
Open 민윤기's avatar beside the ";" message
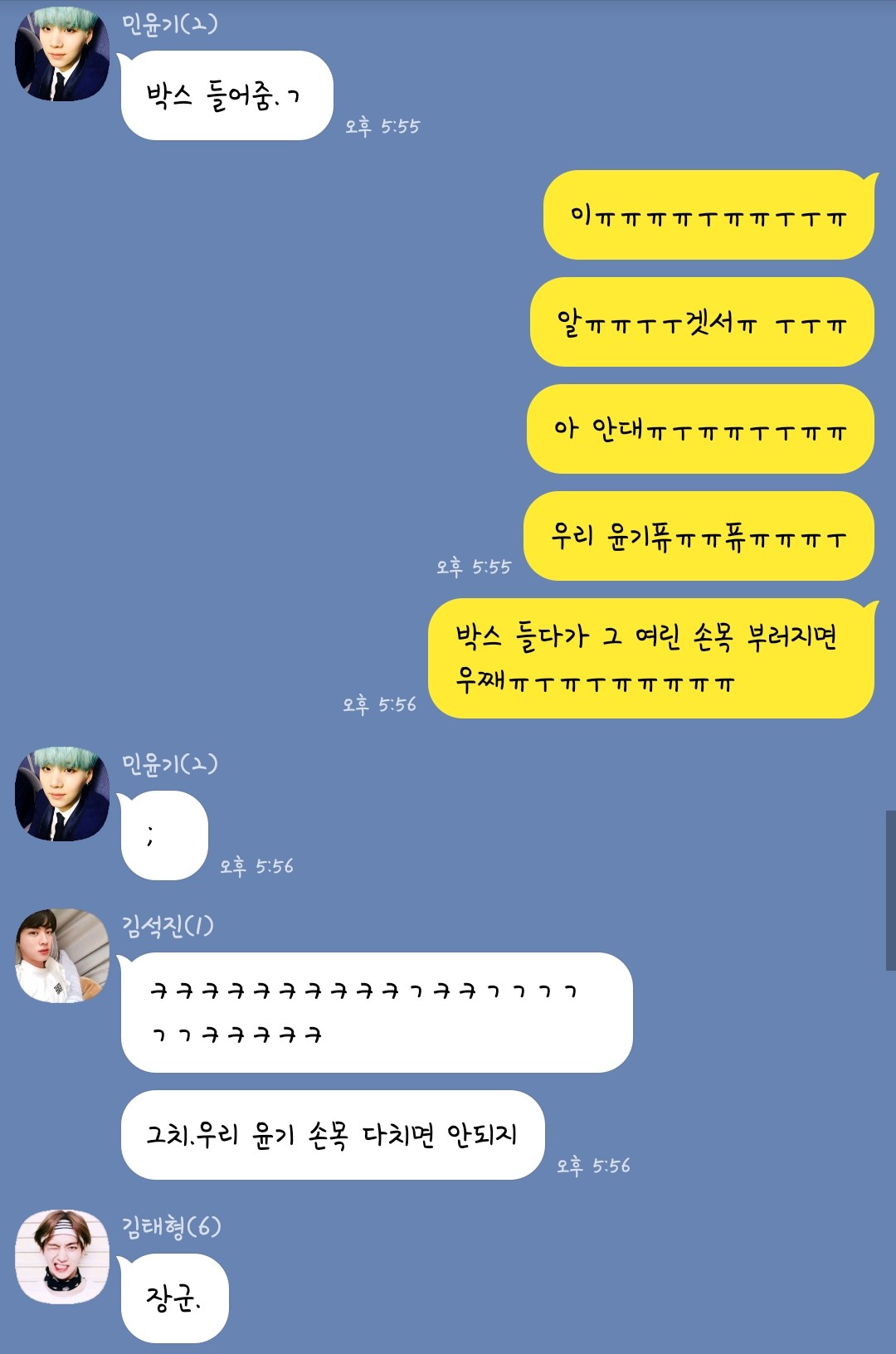tap(62, 794)
